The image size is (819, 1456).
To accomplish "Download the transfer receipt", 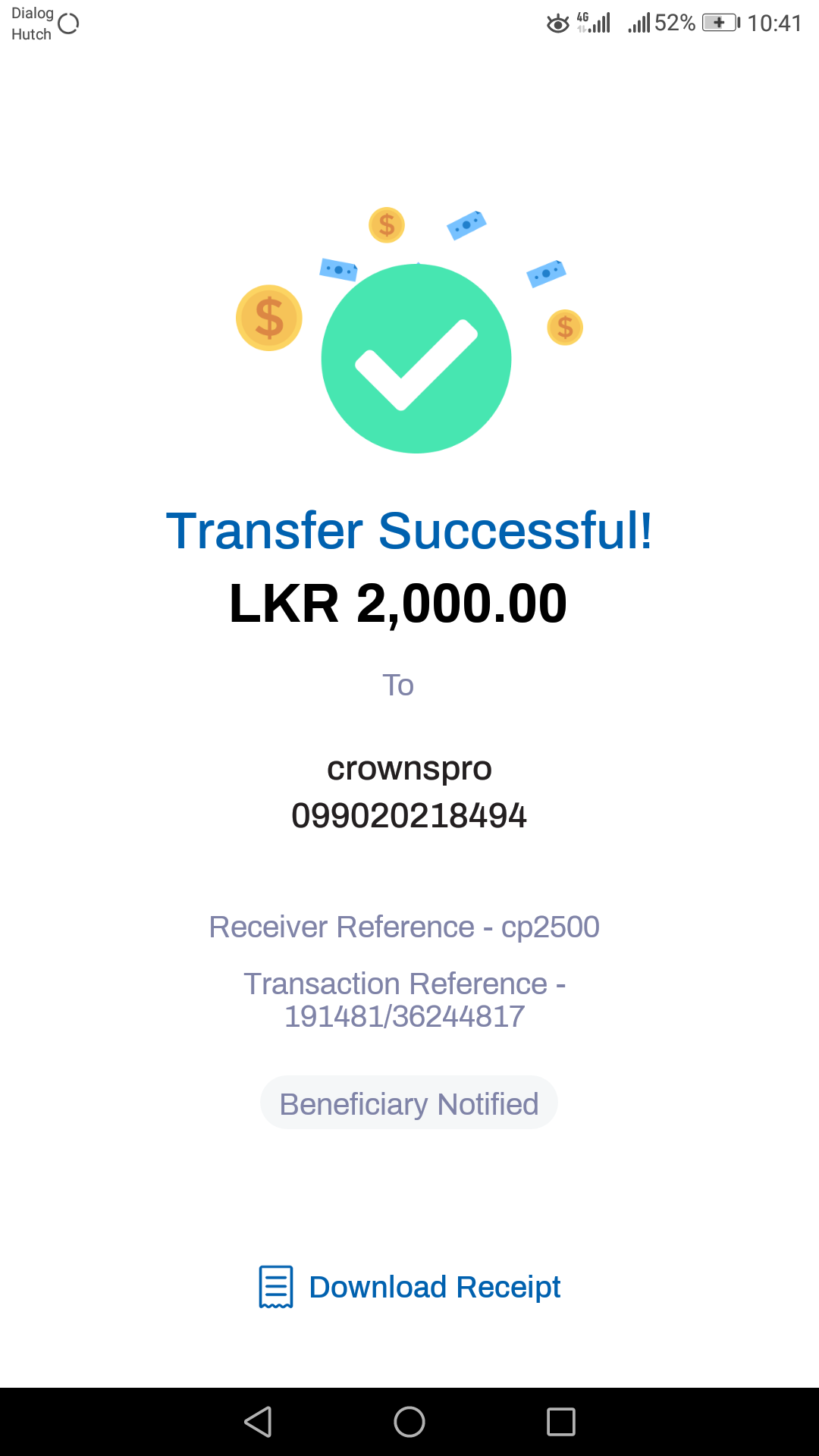I will pyautogui.click(x=410, y=1287).
